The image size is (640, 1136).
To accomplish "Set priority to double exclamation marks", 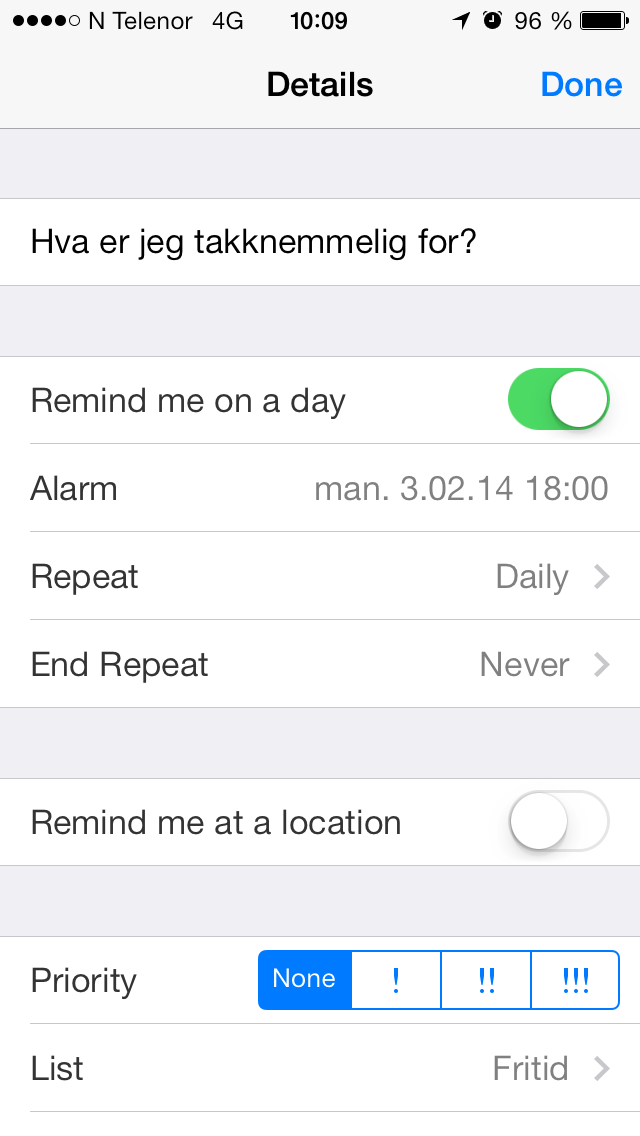I will coord(486,980).
